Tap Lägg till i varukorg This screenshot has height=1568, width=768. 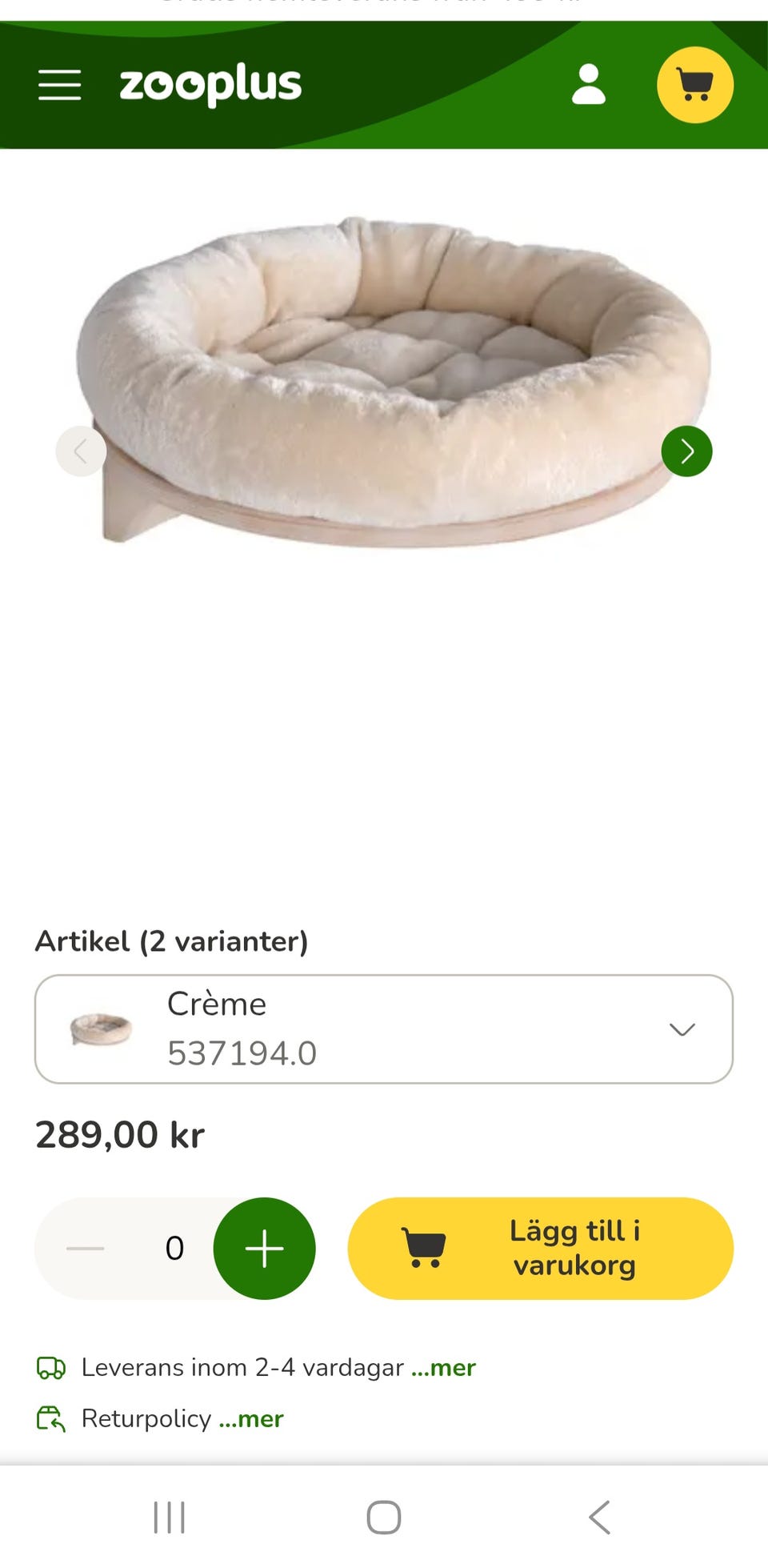point(541,1249)
